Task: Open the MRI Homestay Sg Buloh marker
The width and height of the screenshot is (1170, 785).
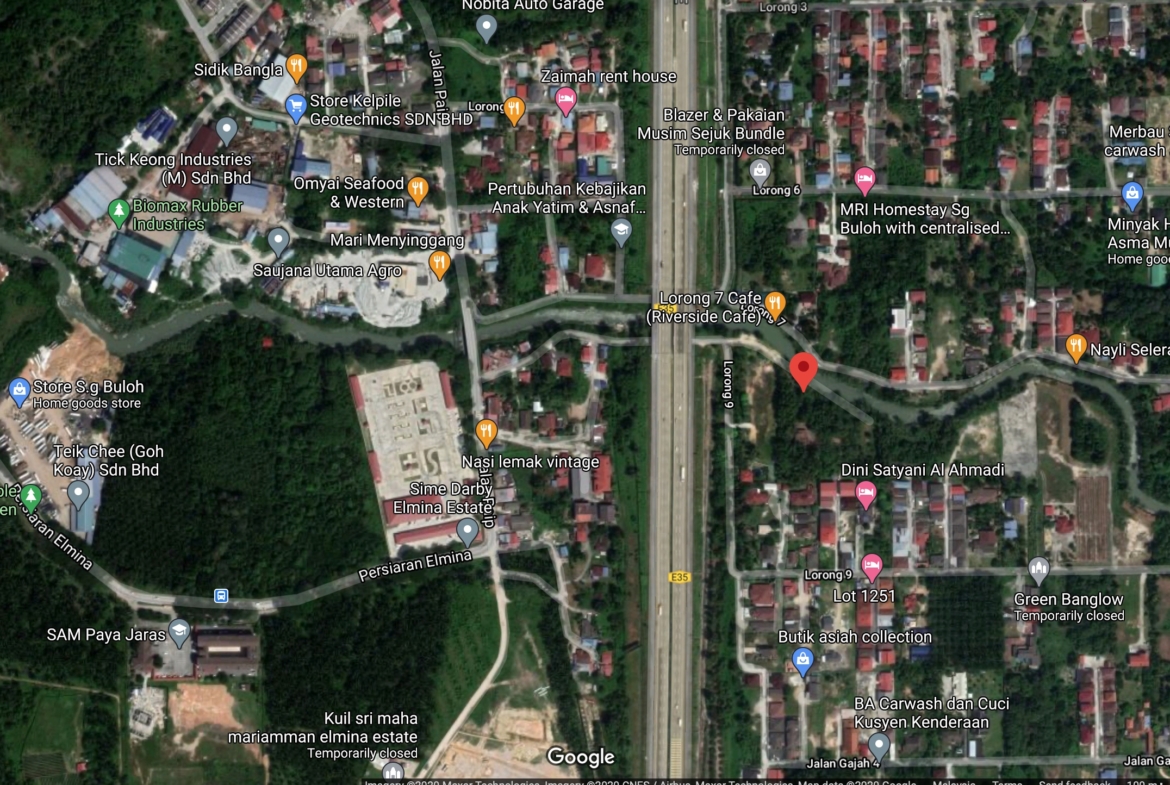Action: pyautogui.click(x=865, y=180)
